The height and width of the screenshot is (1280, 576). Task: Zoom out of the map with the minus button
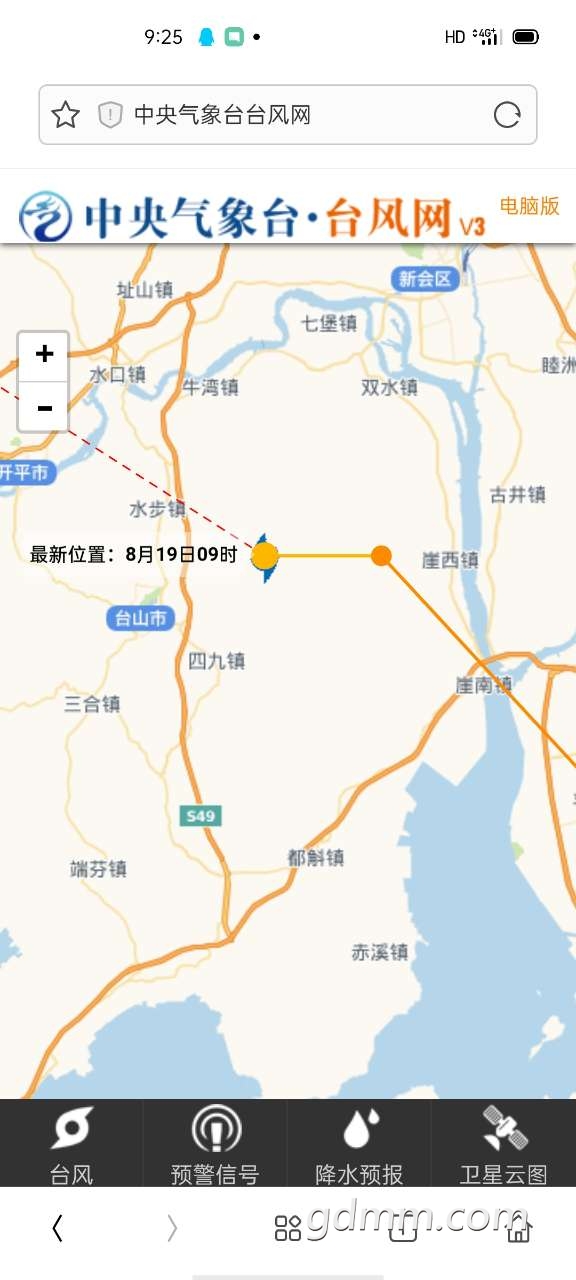44,407
